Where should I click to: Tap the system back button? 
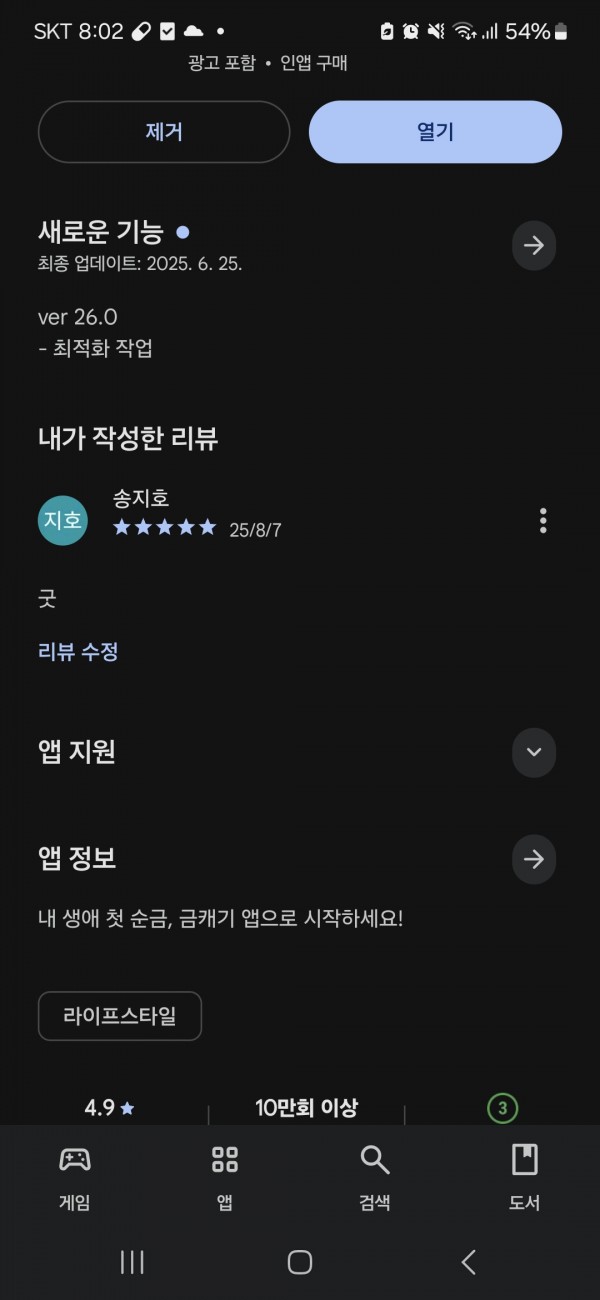click(468, 1263)
